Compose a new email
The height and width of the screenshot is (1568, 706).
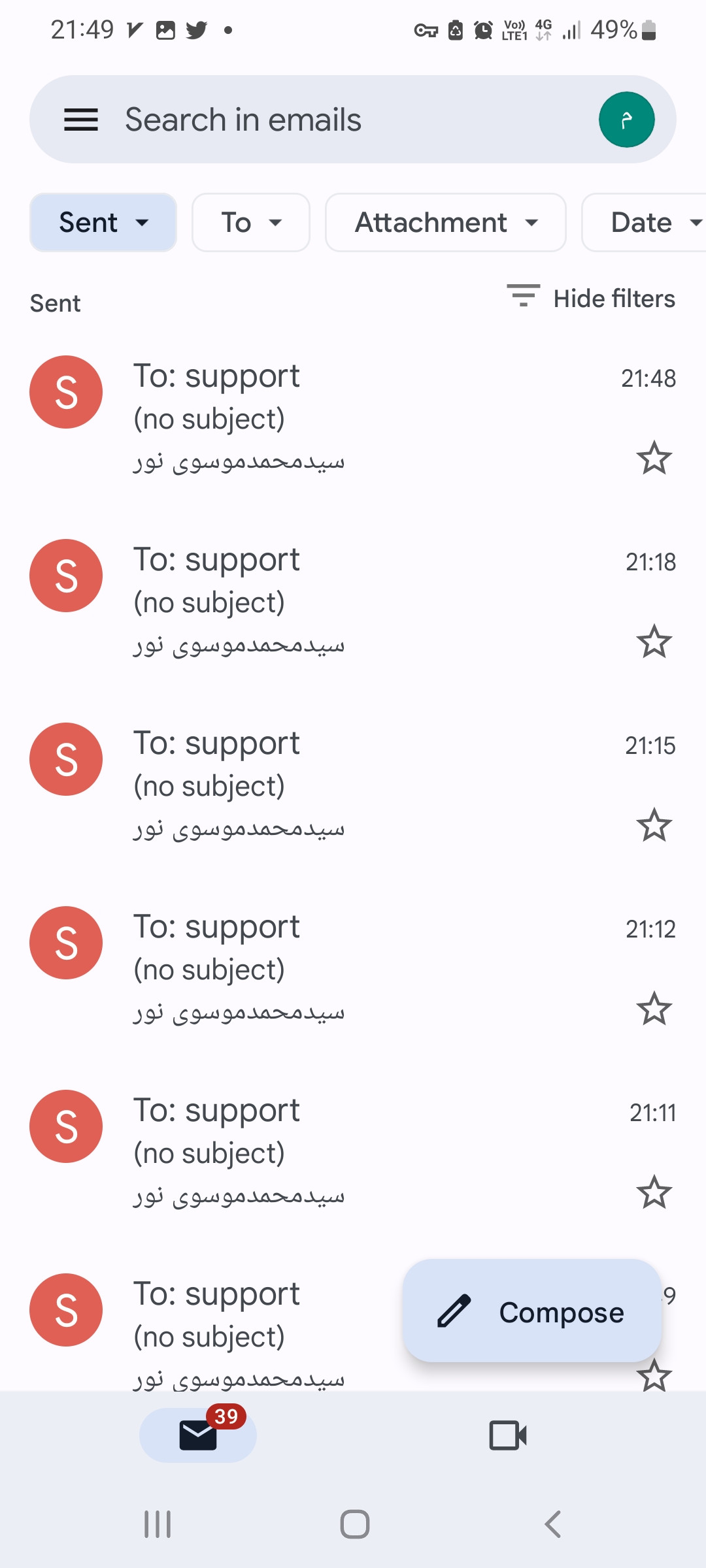(532, 1311)
